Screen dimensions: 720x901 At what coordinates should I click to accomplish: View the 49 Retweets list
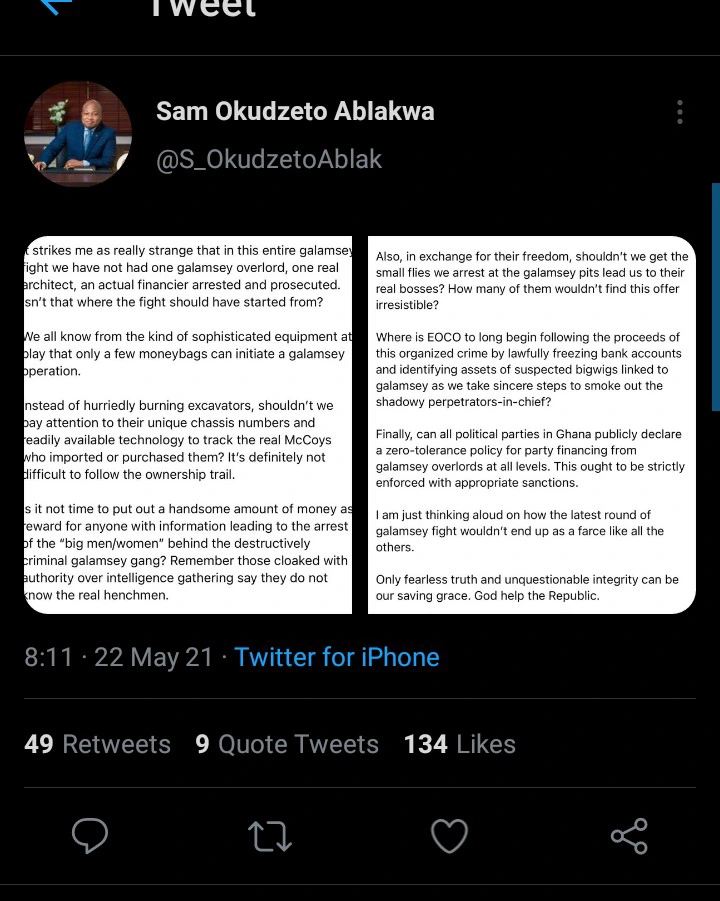click(x=97, y=744)
